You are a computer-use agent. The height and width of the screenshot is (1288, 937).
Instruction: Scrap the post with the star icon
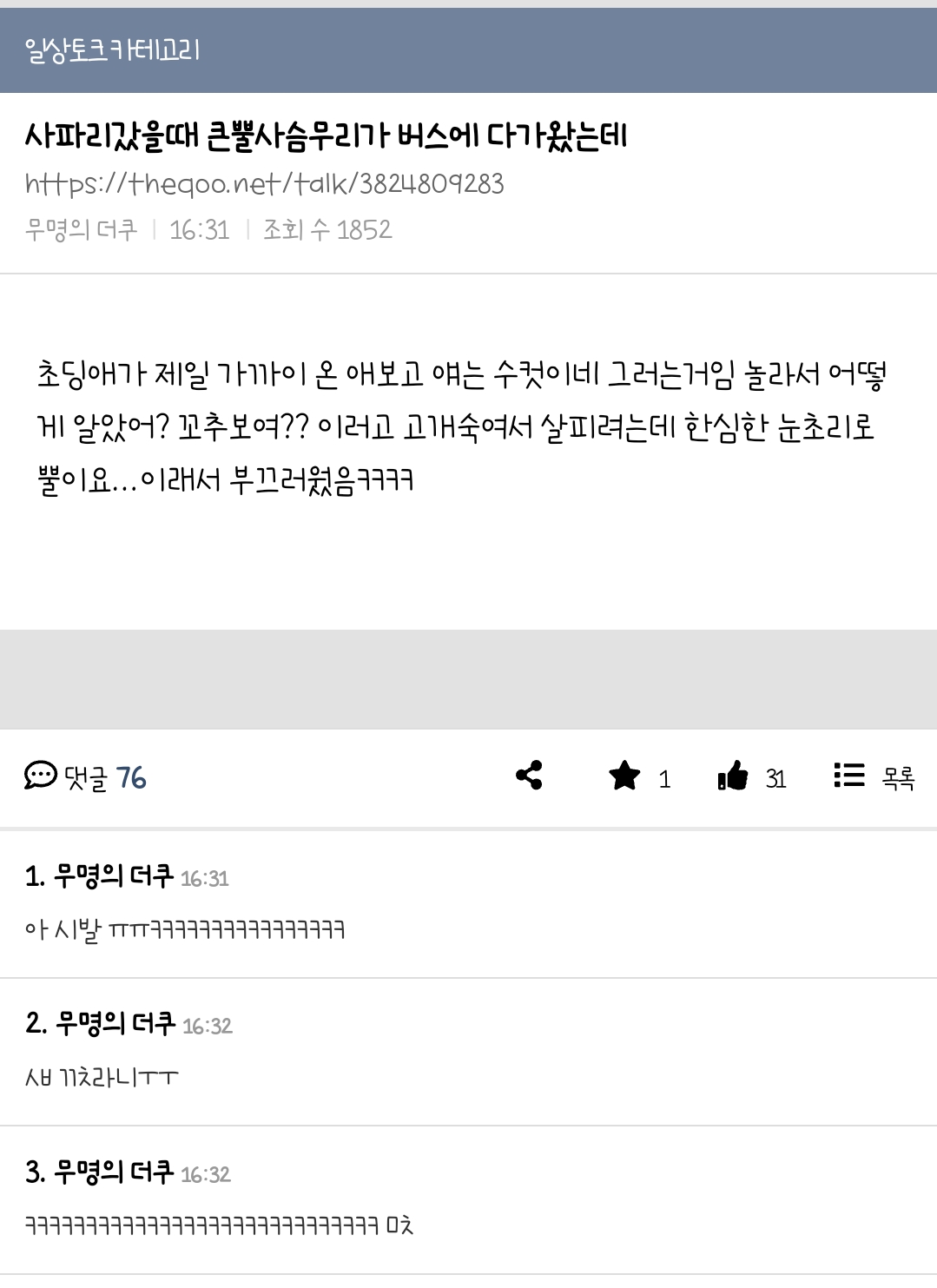624,776
